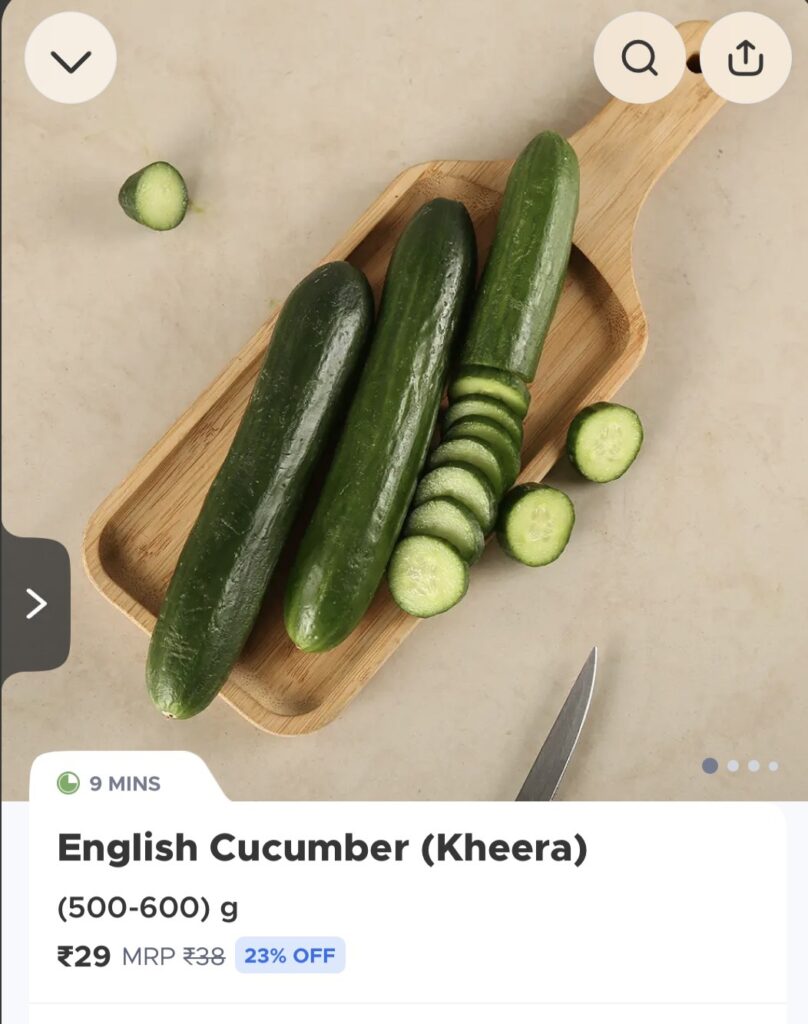Collapse the product page with the down chevron
The height and width of the screenshot is (1024, 808).
click(x=70, y=59)
